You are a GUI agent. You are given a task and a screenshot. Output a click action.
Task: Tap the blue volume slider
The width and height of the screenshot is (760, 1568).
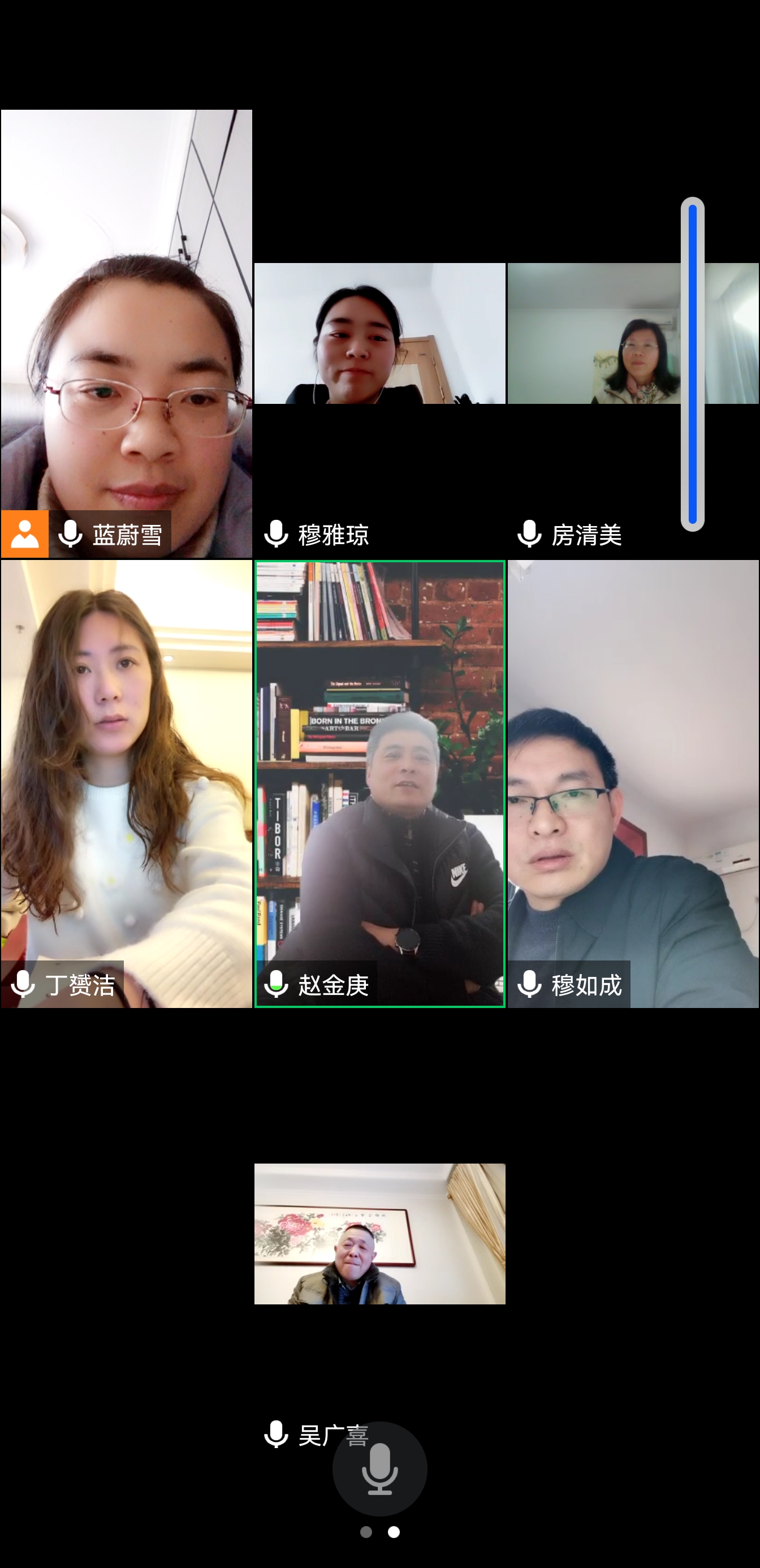[x=693, y=364]
